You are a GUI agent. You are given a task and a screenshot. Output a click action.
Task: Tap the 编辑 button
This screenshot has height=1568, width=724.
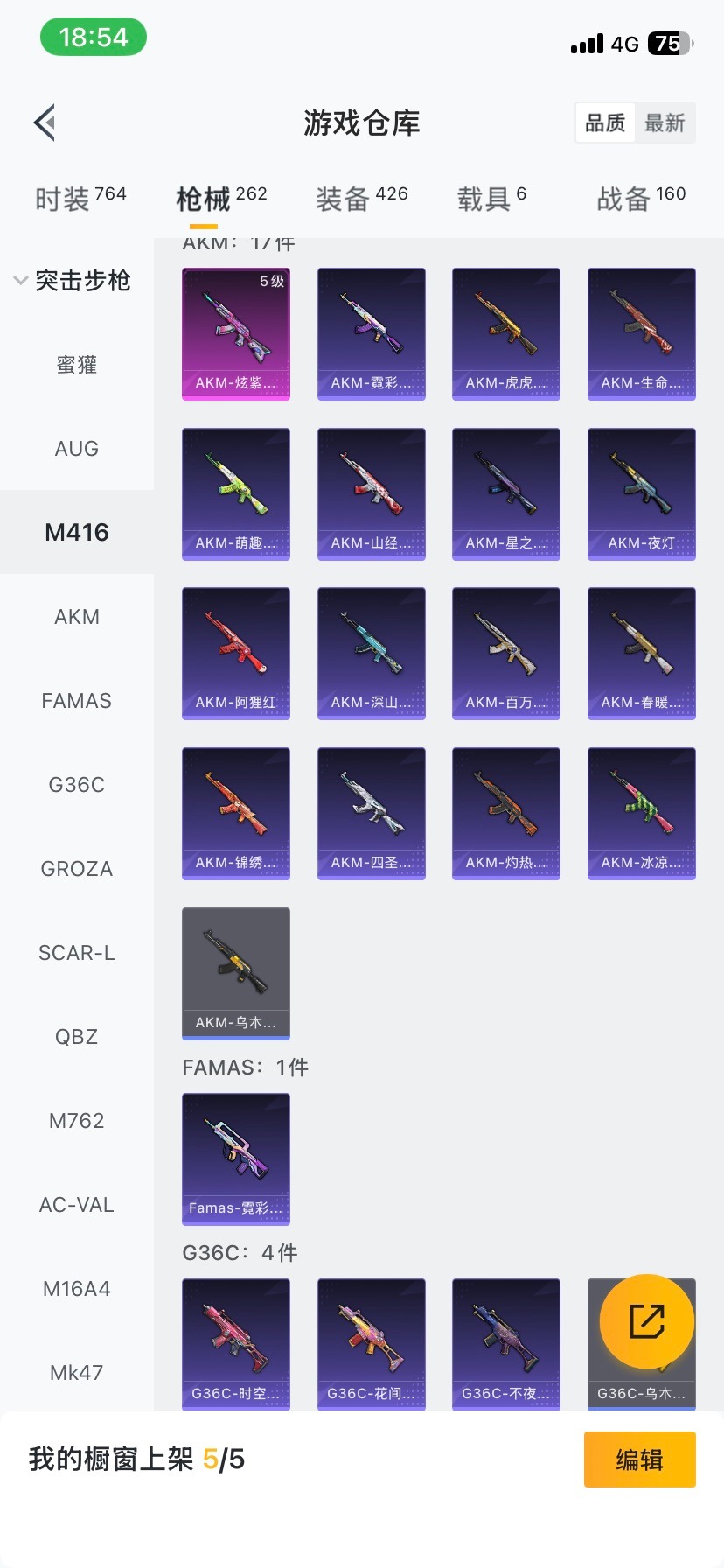[639, 1459]
